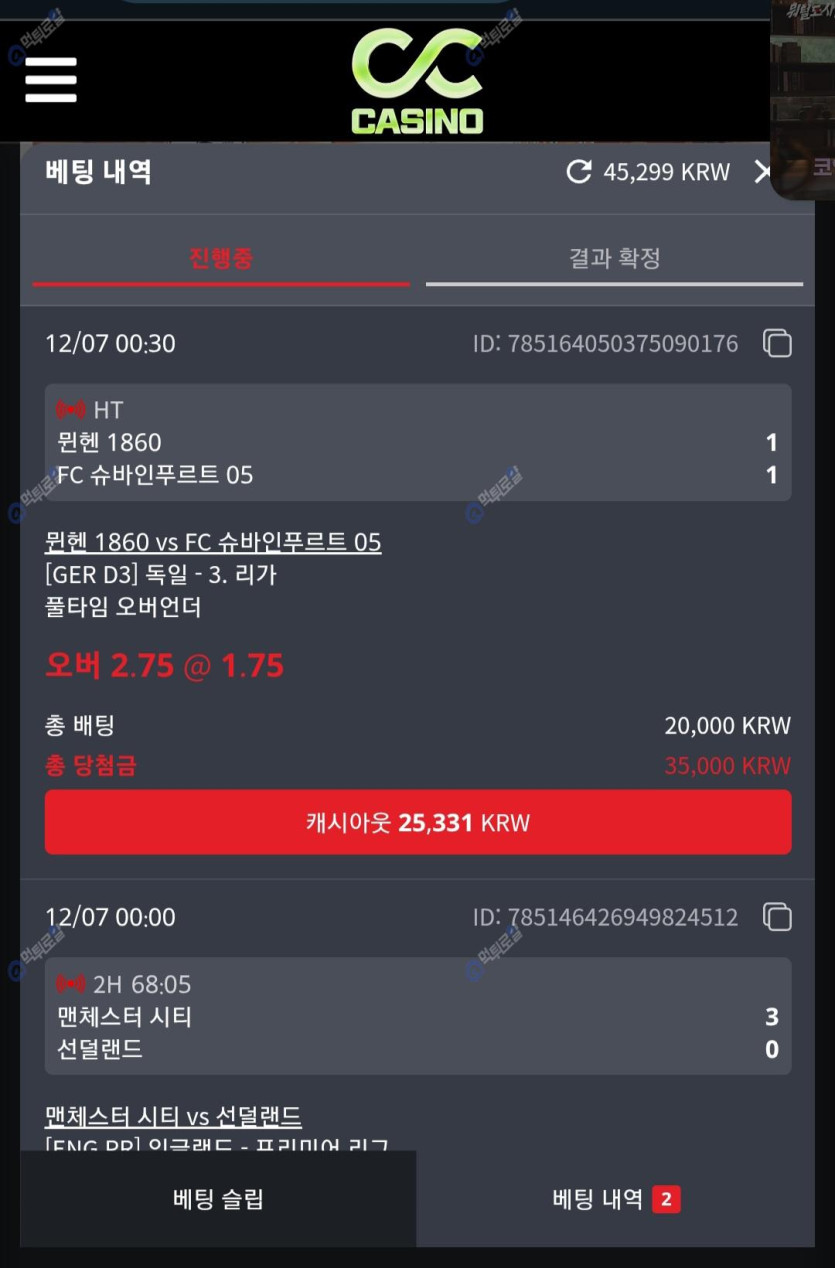
Task: Close the 베팅 내역 panel
Action: coord(762,172)
